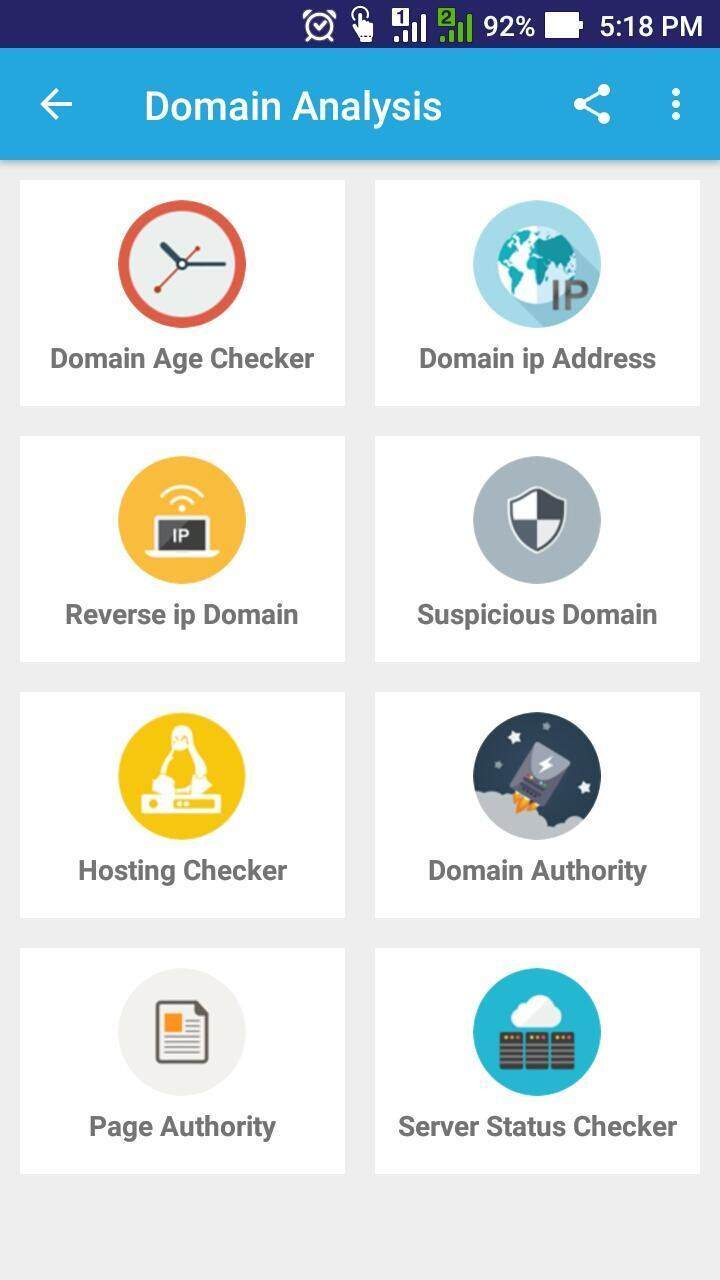Select the Domain ip Address tool
Screen dimensions: 720x1280
point(537,293)
